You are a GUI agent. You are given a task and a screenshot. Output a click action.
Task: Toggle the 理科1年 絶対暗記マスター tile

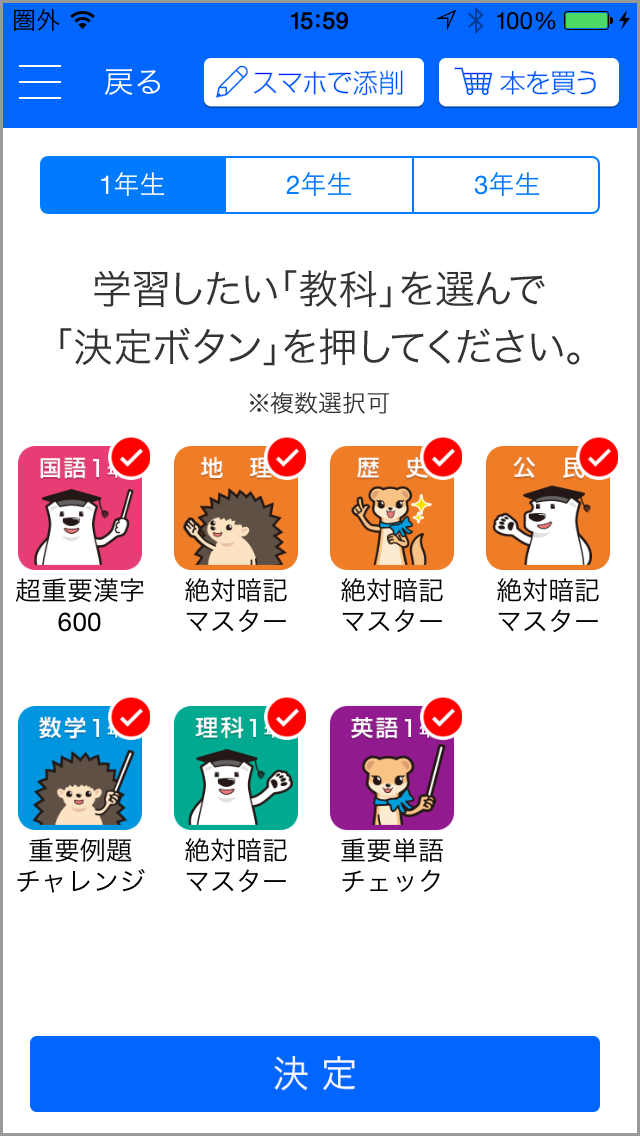(236, 770)
